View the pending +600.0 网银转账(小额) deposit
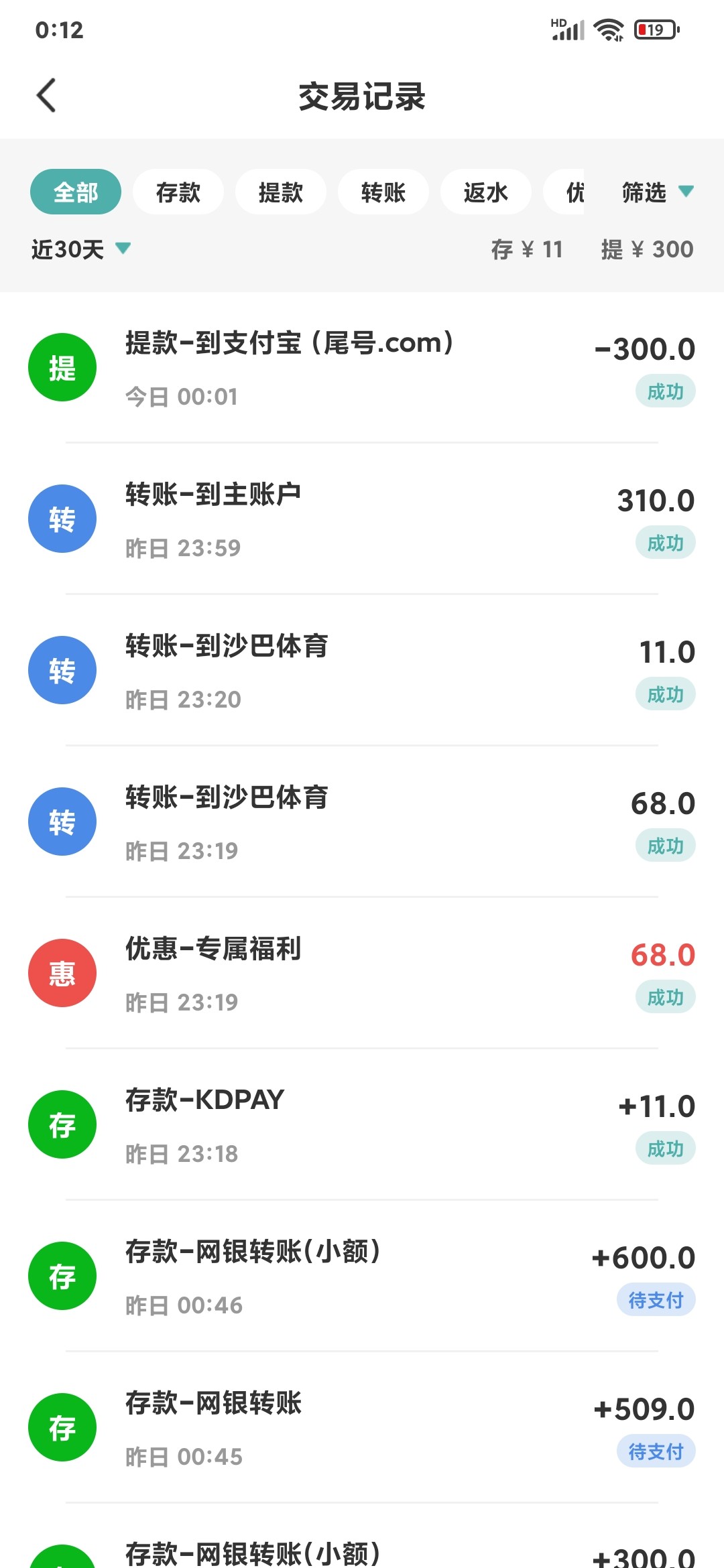 pos(362,1276)
